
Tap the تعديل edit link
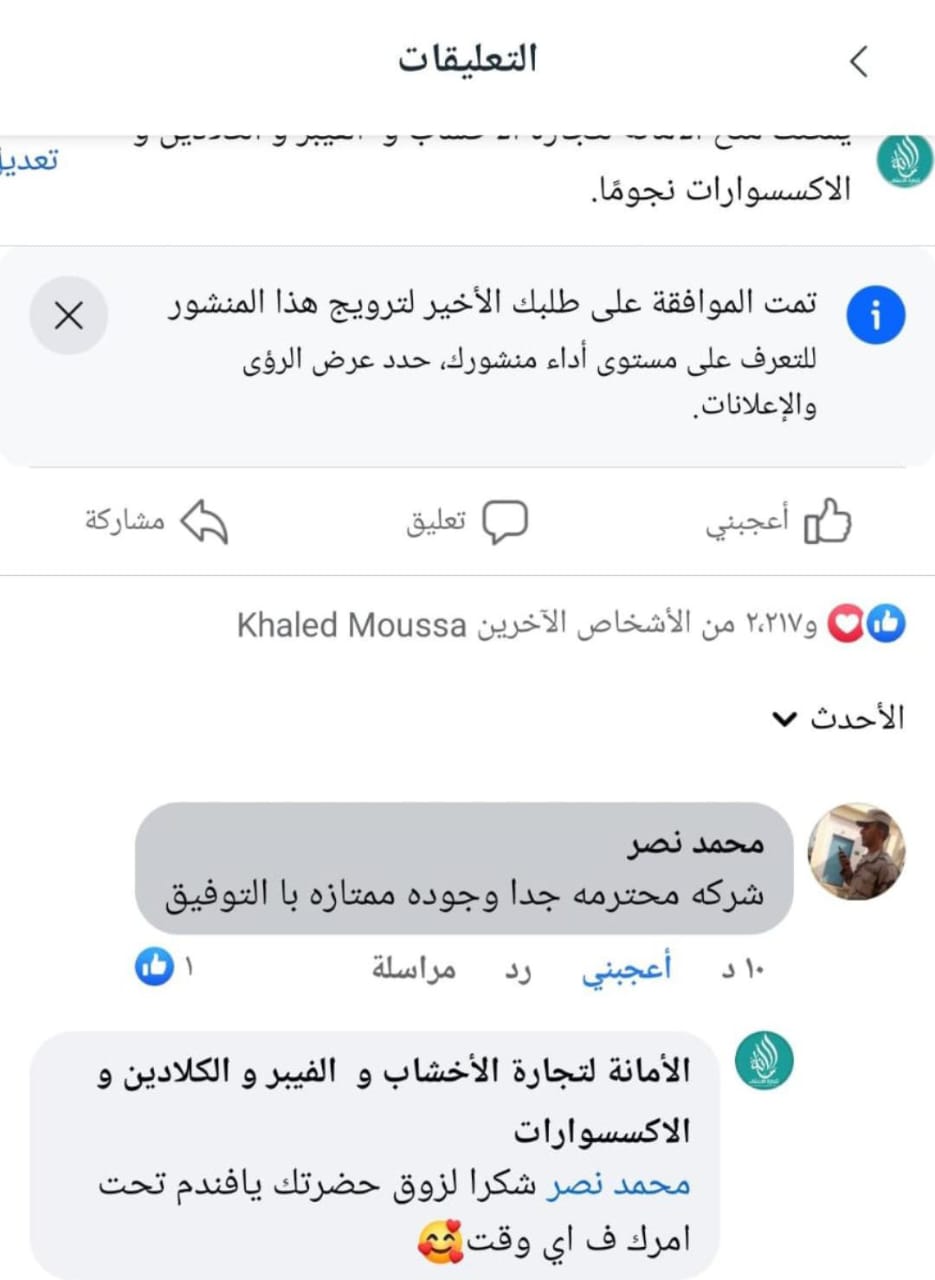tap(28, 159)
